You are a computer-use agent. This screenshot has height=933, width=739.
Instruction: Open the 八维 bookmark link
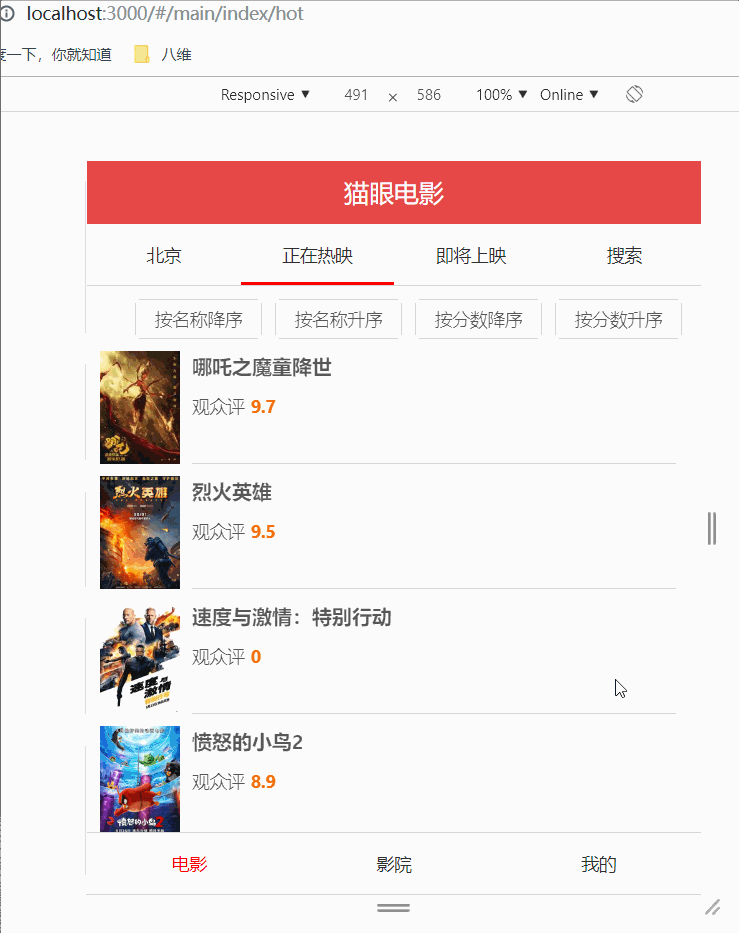177,54
